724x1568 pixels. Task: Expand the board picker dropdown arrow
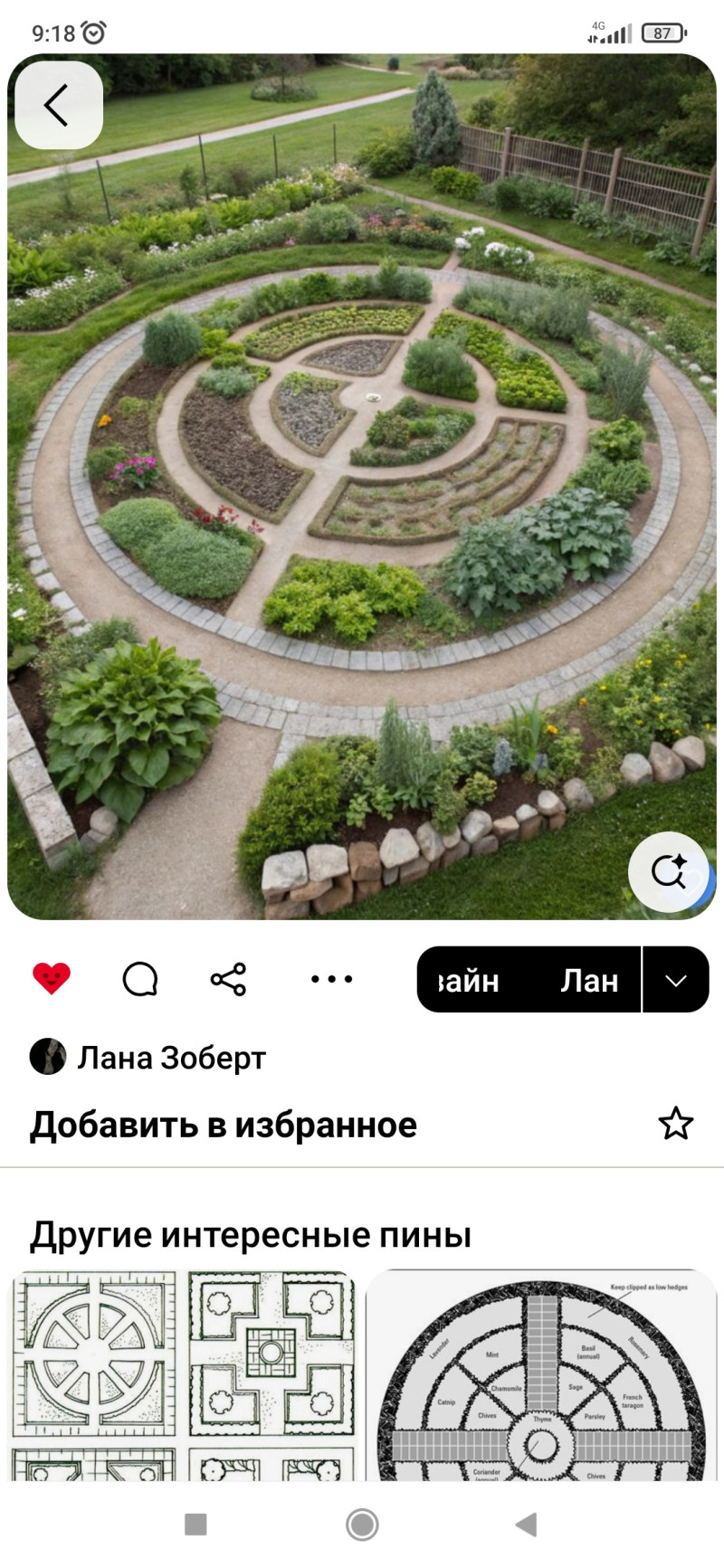point(676,980)
